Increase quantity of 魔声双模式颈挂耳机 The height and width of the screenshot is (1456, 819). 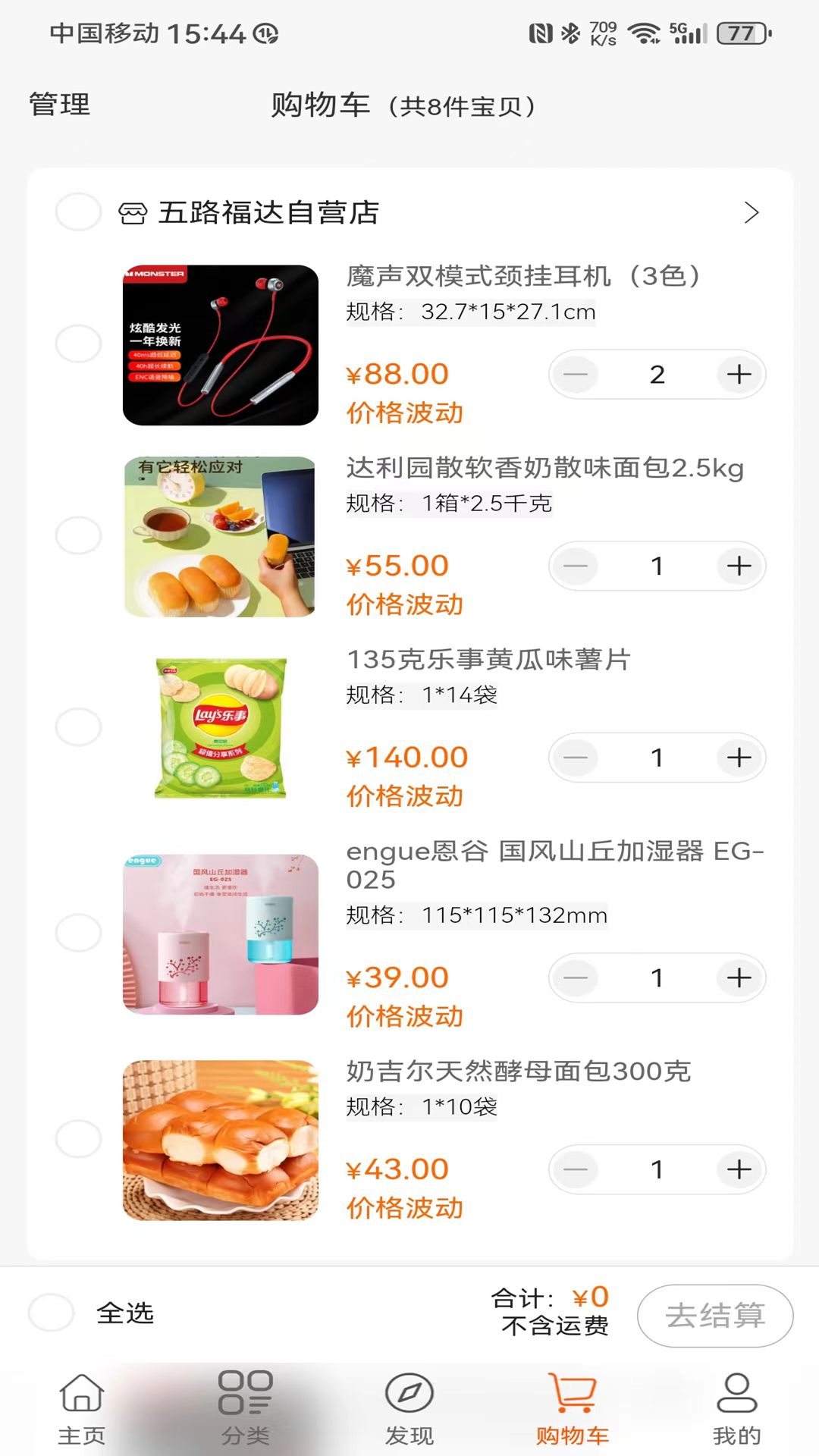[x=739, y=375]
